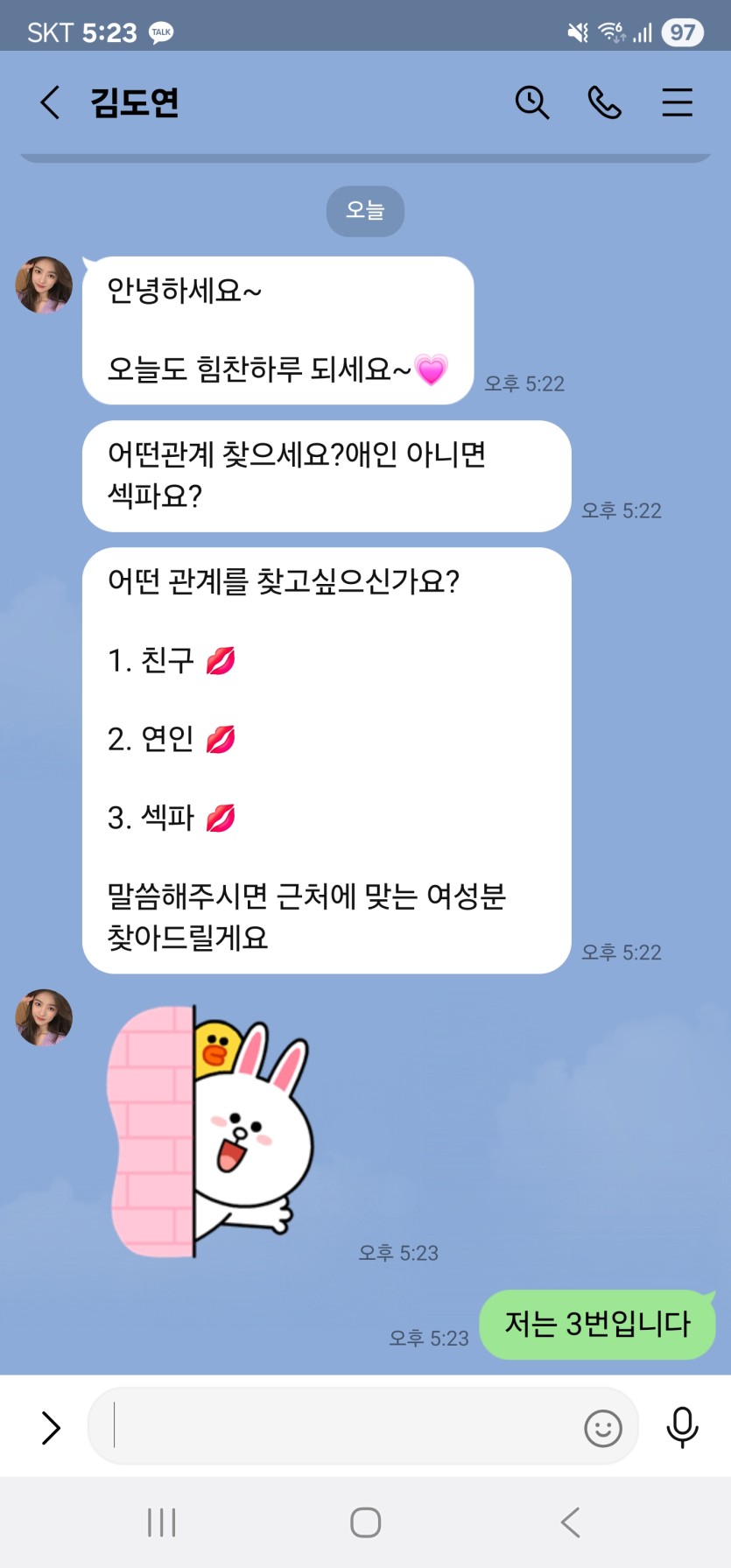The width and height of the screenshot is (731, 1568).
Task: Start a voice call with 김도연
Action: pos(604,102)
